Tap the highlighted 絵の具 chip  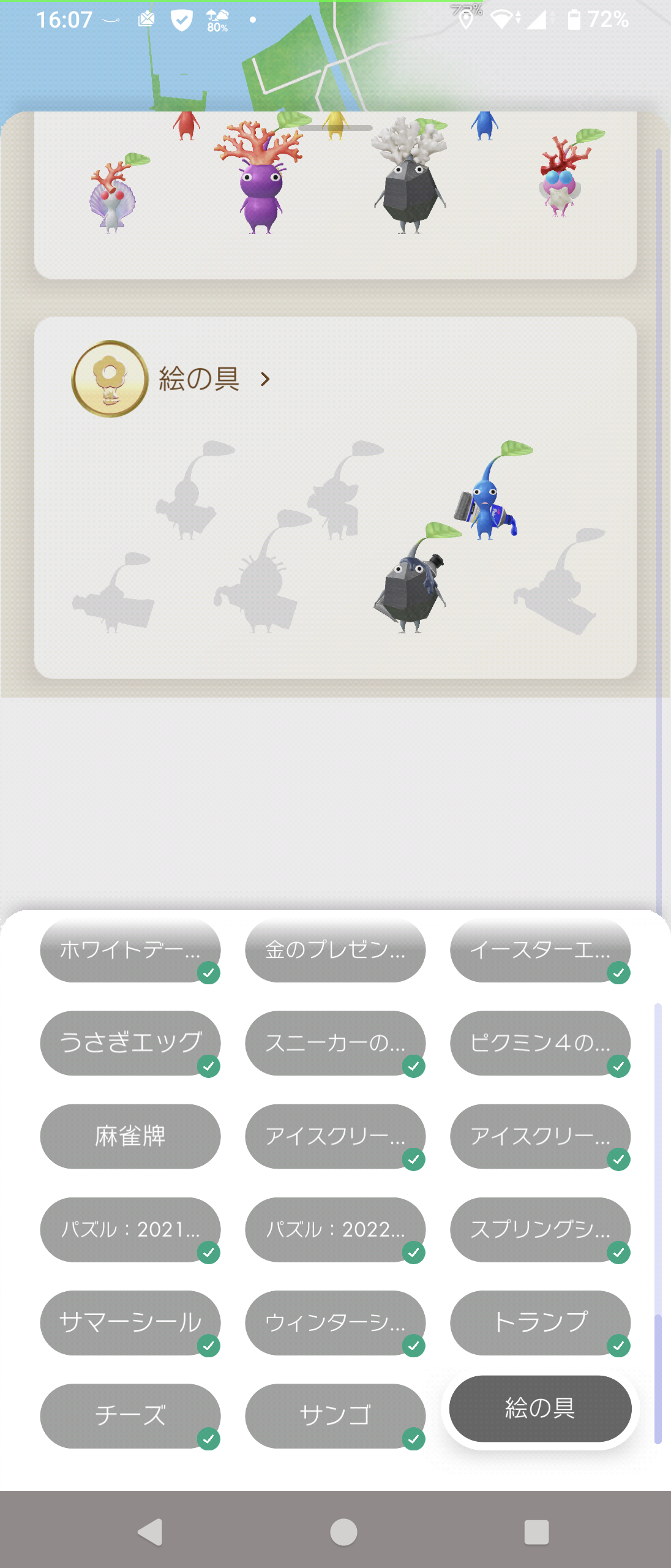540,1408
